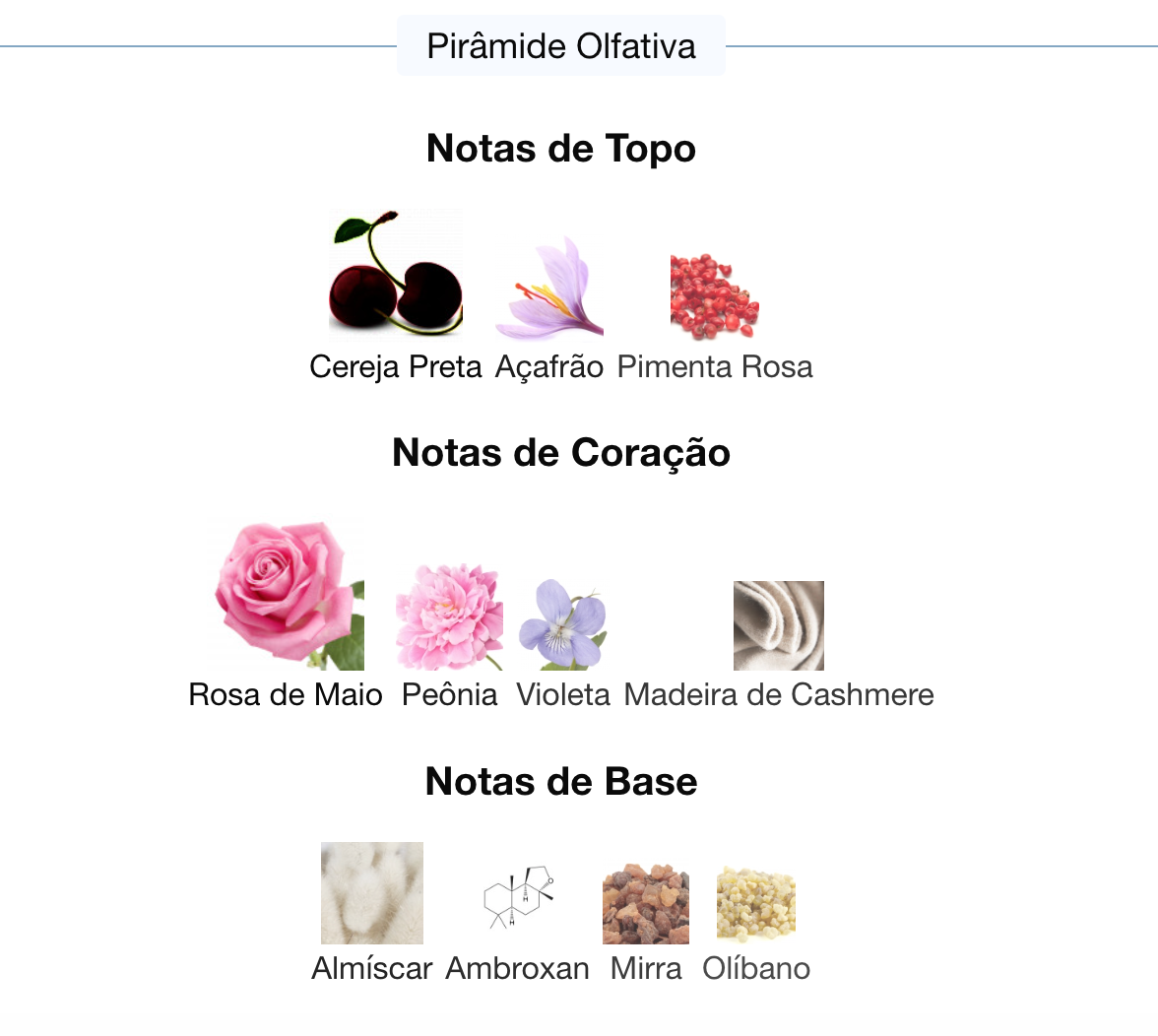Open the Madeira de Cashmere note
The image size is (1158, 1036).
(778, 626)
